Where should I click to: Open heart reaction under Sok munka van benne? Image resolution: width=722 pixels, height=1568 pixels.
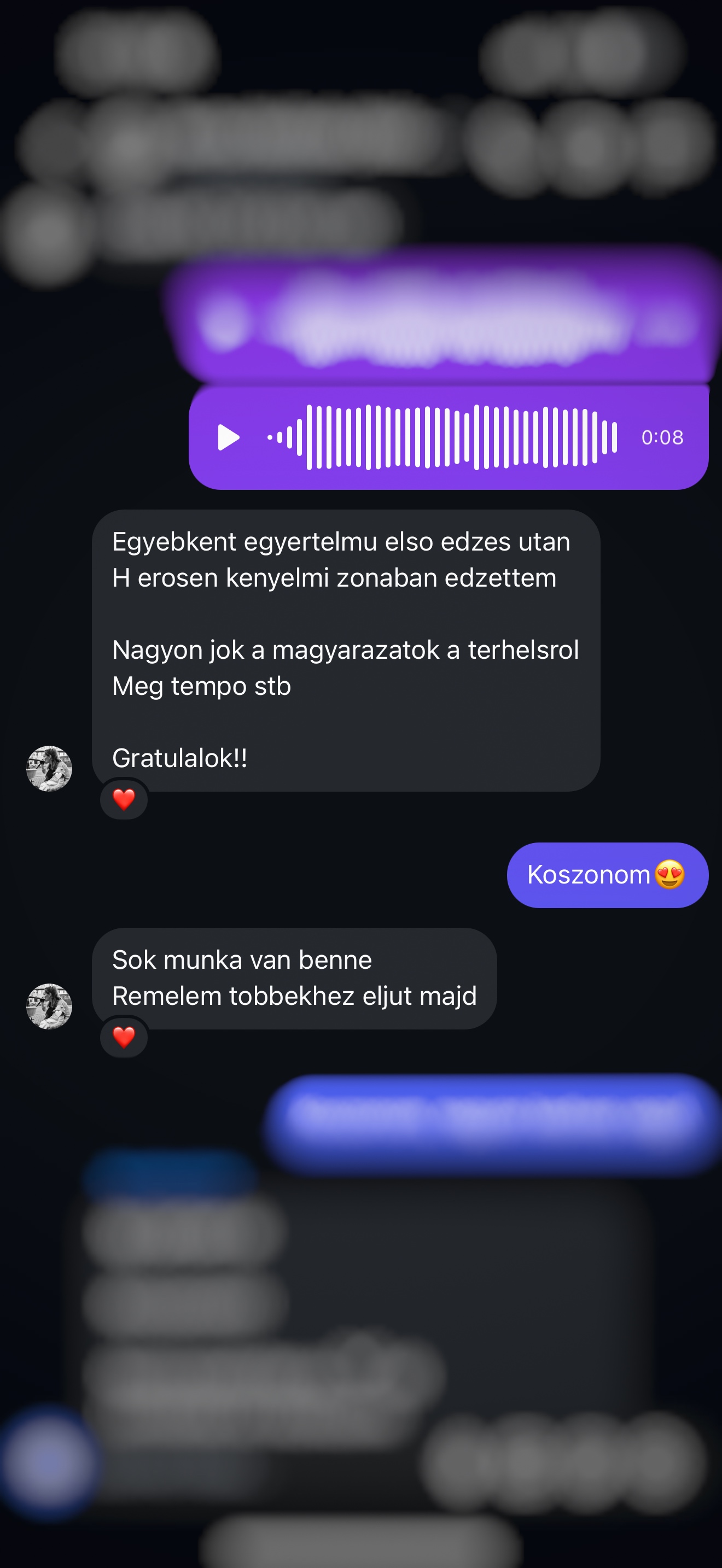point(124,1037)
